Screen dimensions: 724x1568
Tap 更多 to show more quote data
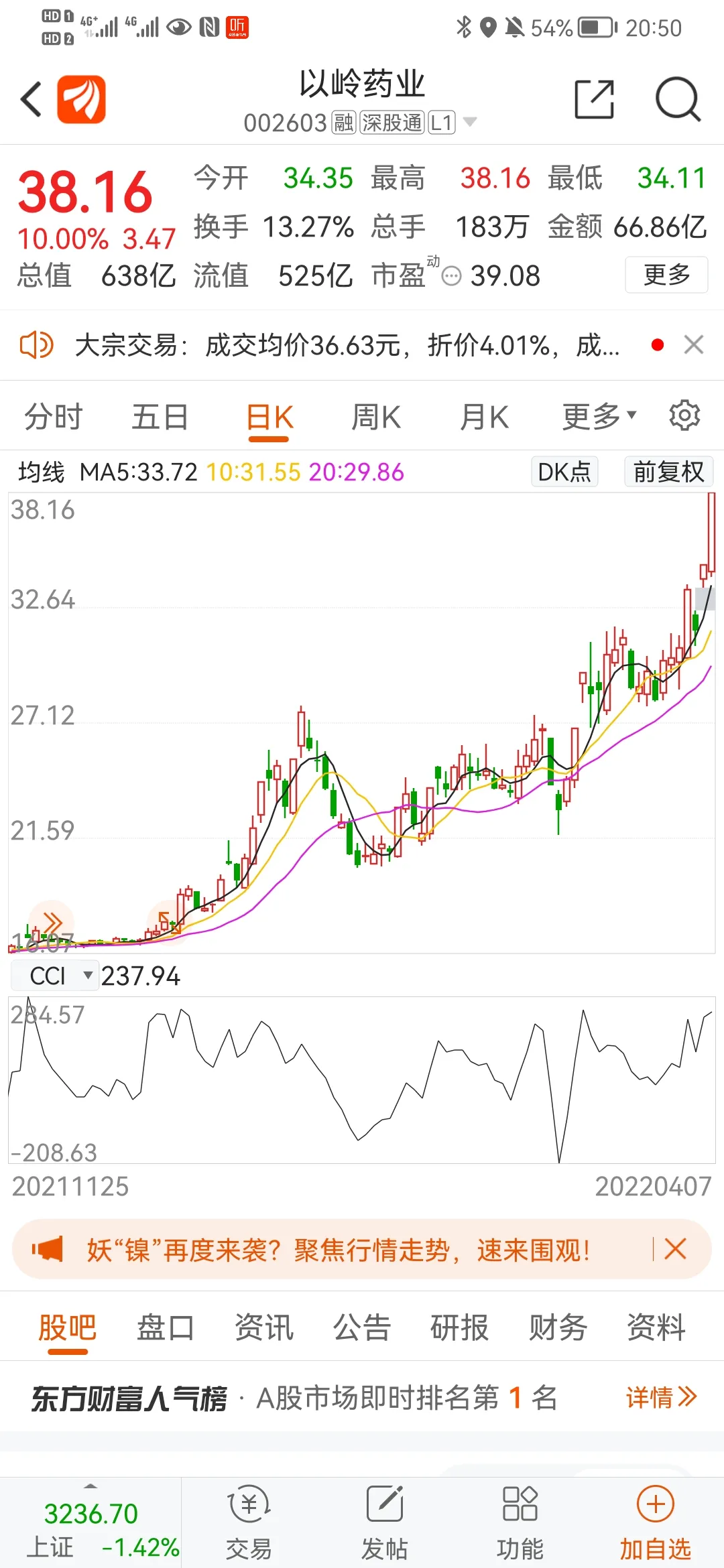point(666,275)
